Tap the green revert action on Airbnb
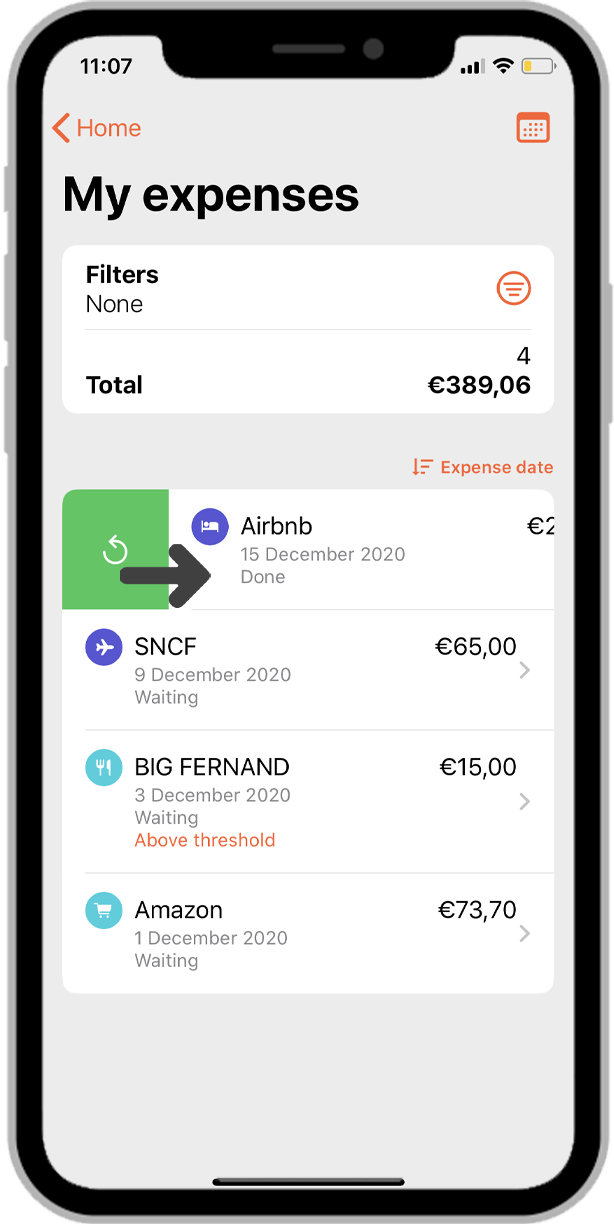614x1224 pixels. click(115, 549)
